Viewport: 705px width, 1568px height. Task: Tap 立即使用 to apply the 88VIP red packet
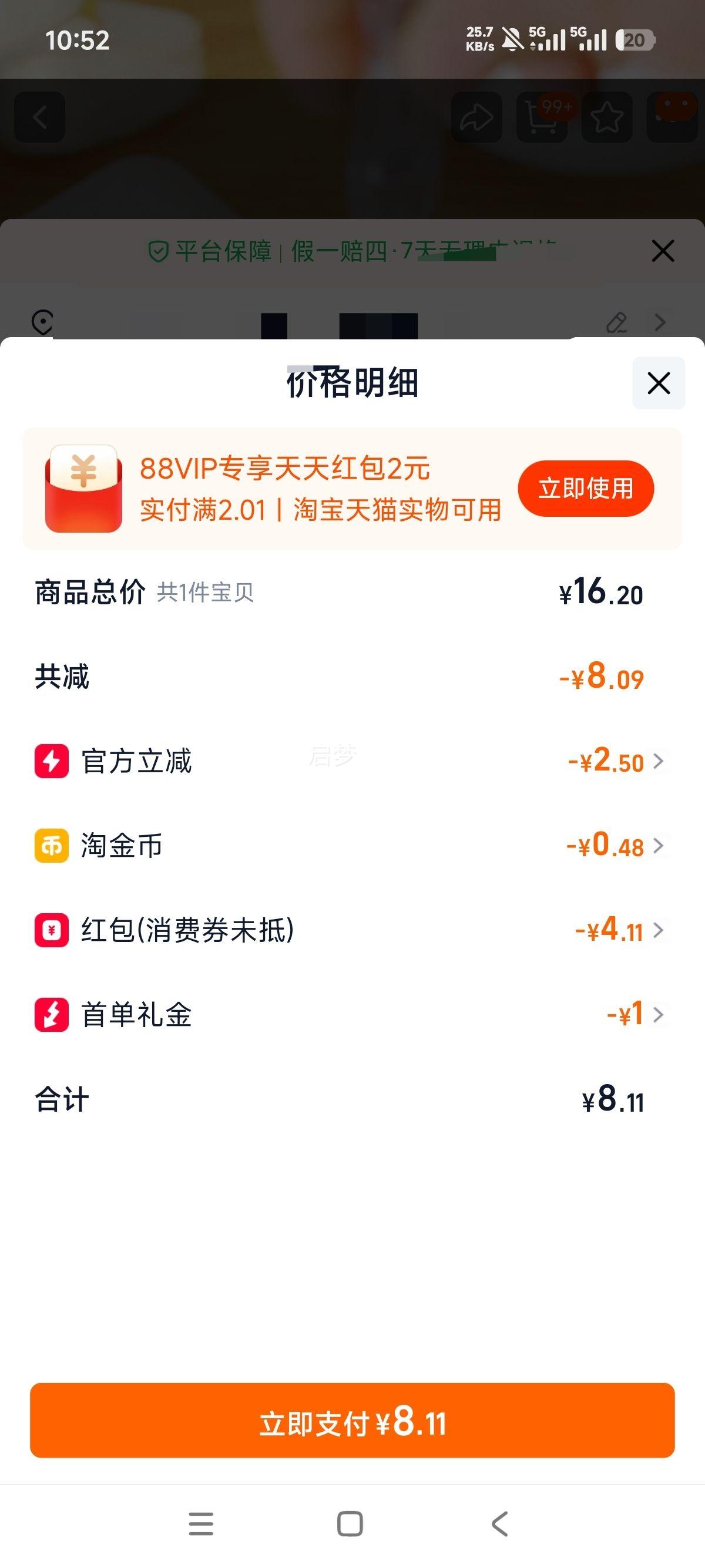pos(586,488)
